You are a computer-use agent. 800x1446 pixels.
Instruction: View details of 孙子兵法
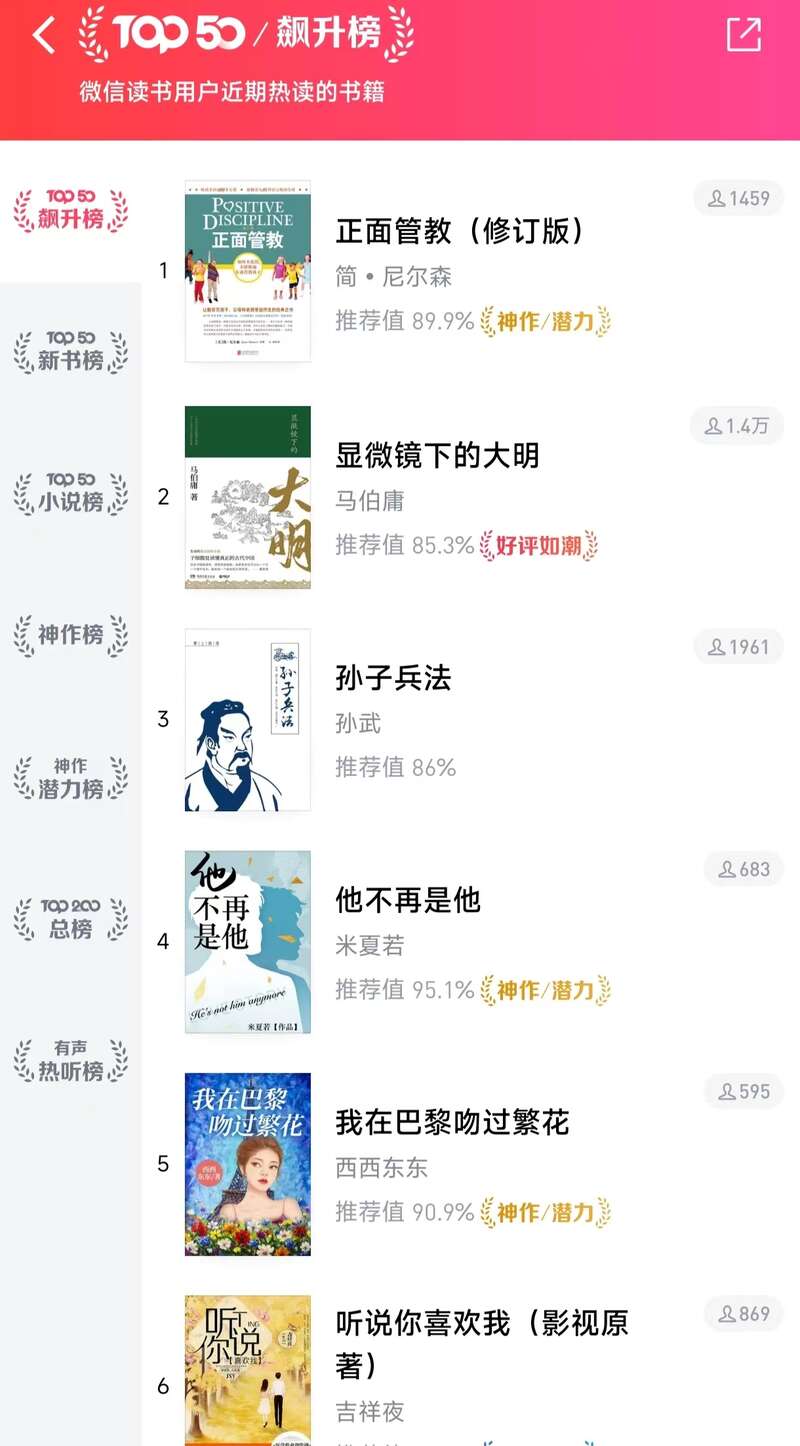393,678
